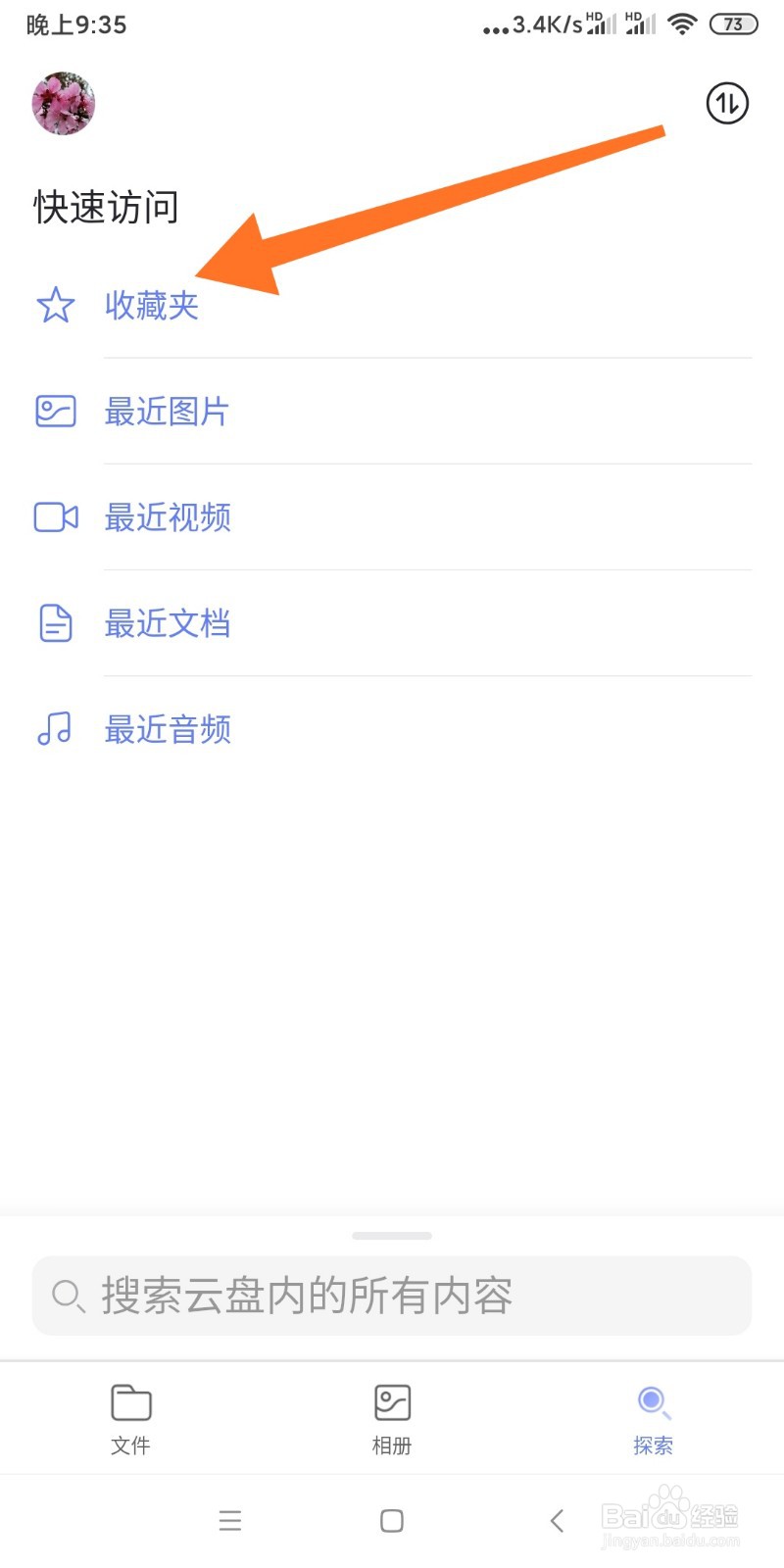Select the 最近图片 picture icon

click(55, 412)
